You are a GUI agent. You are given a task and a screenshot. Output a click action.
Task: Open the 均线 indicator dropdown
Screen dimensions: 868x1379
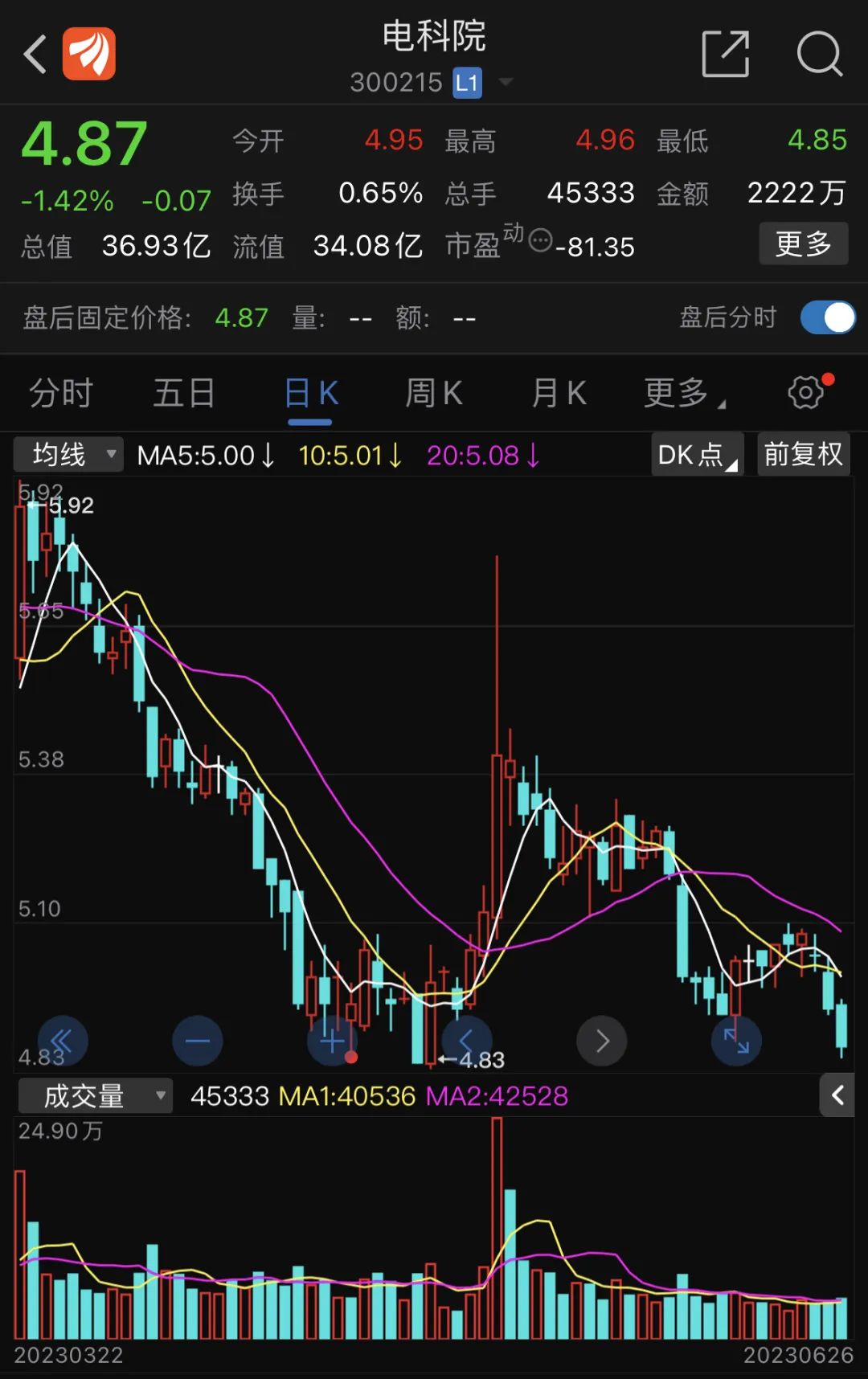(69, 455)
